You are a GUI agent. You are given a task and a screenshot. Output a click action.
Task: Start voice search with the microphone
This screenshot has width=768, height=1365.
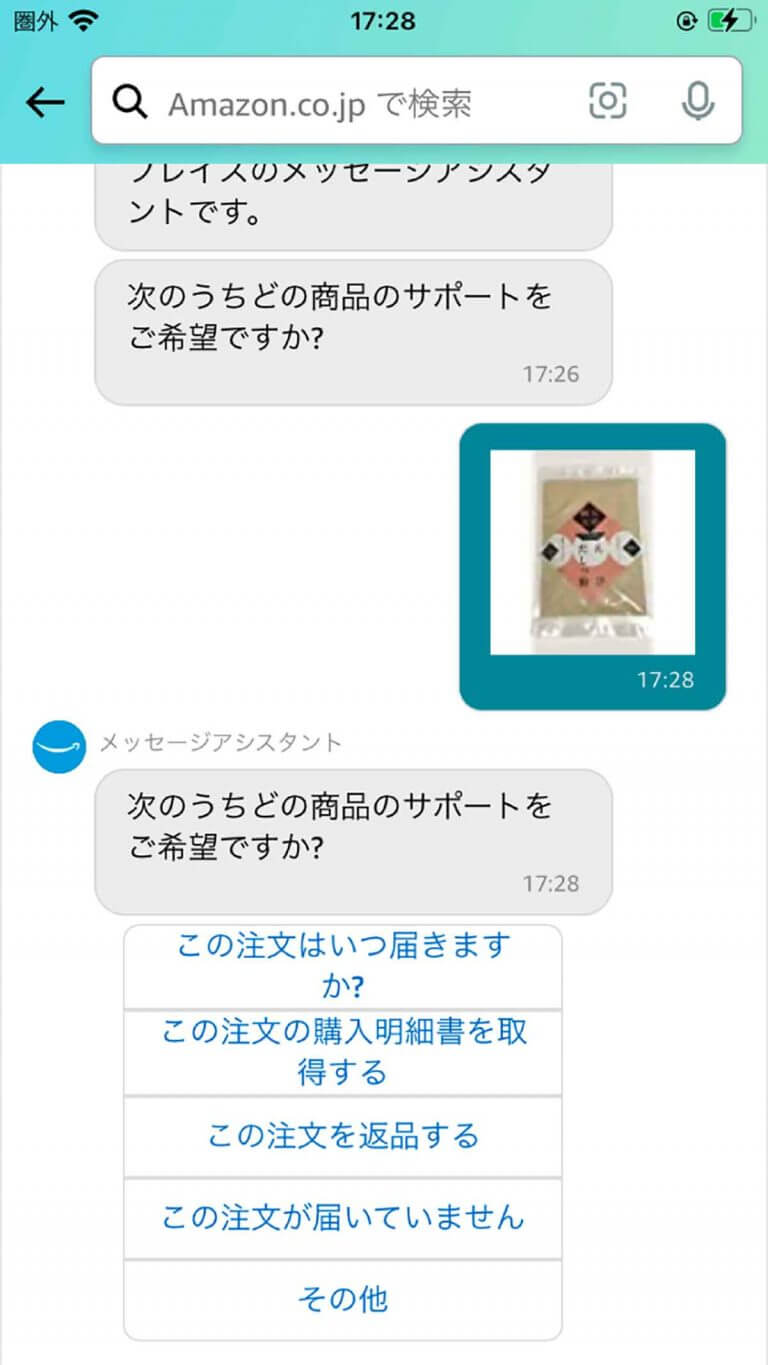tap(697, 101)
